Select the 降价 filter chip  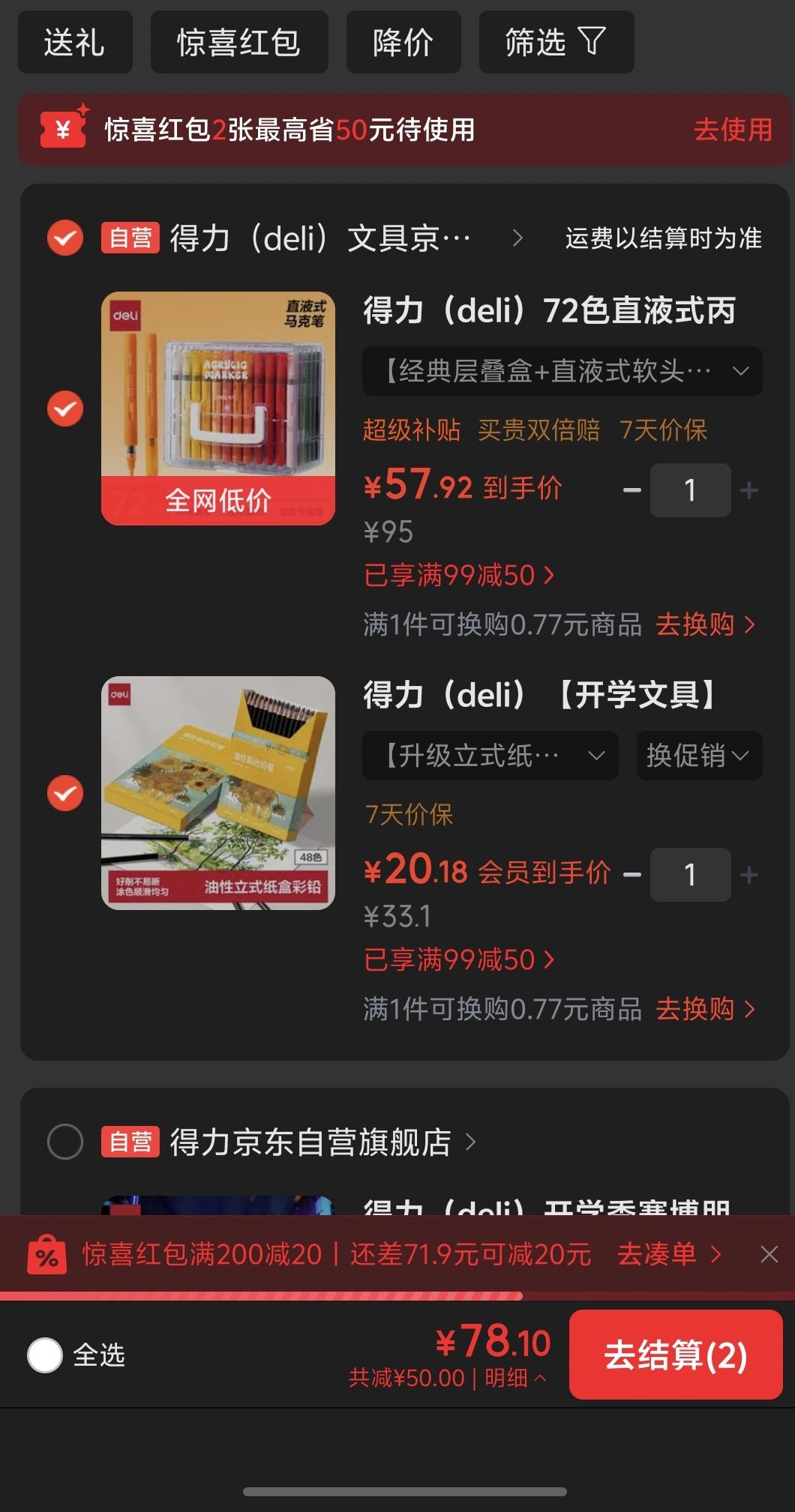[x=403, y=42]
